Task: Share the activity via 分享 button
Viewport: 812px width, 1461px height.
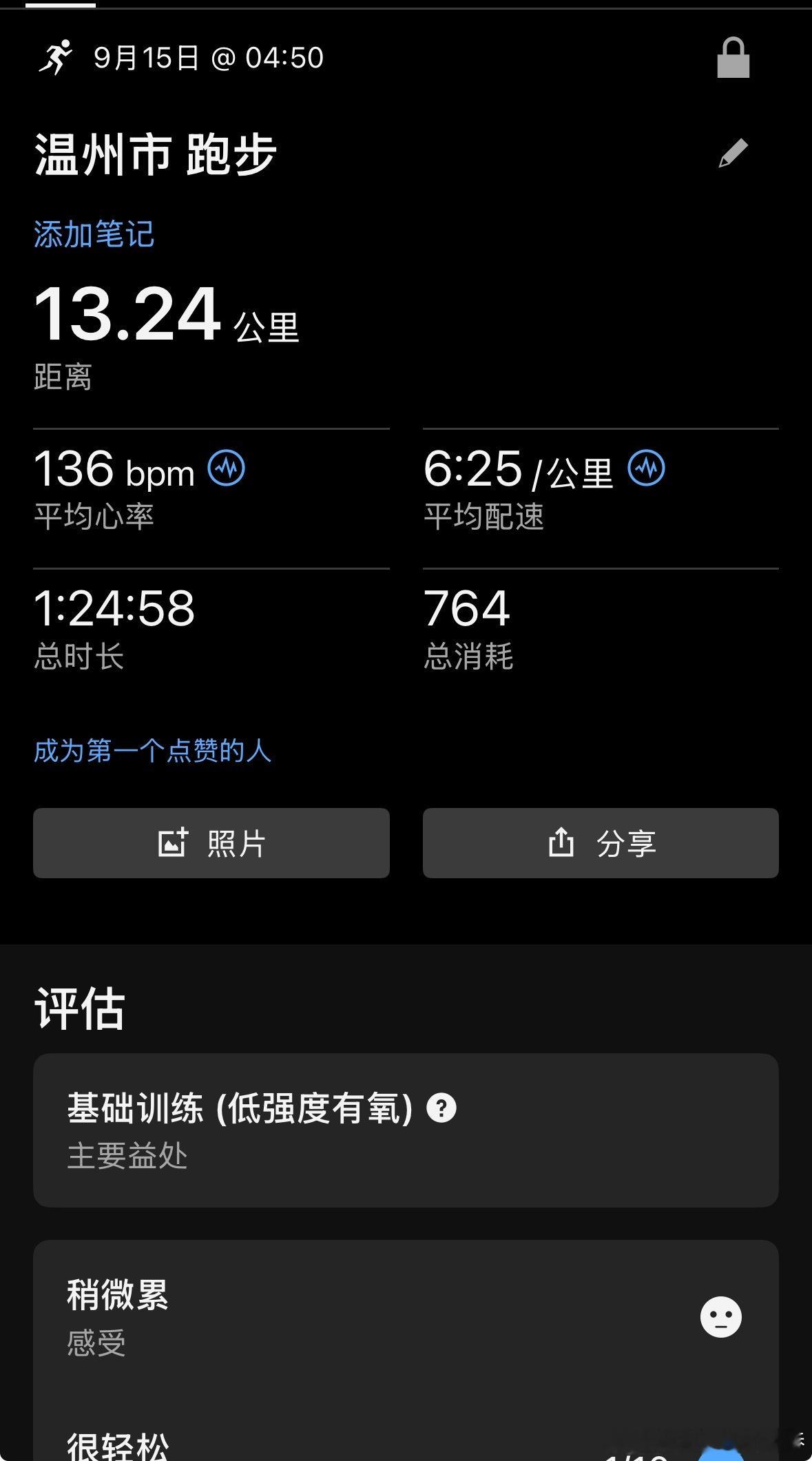Action: click(601, 843)
